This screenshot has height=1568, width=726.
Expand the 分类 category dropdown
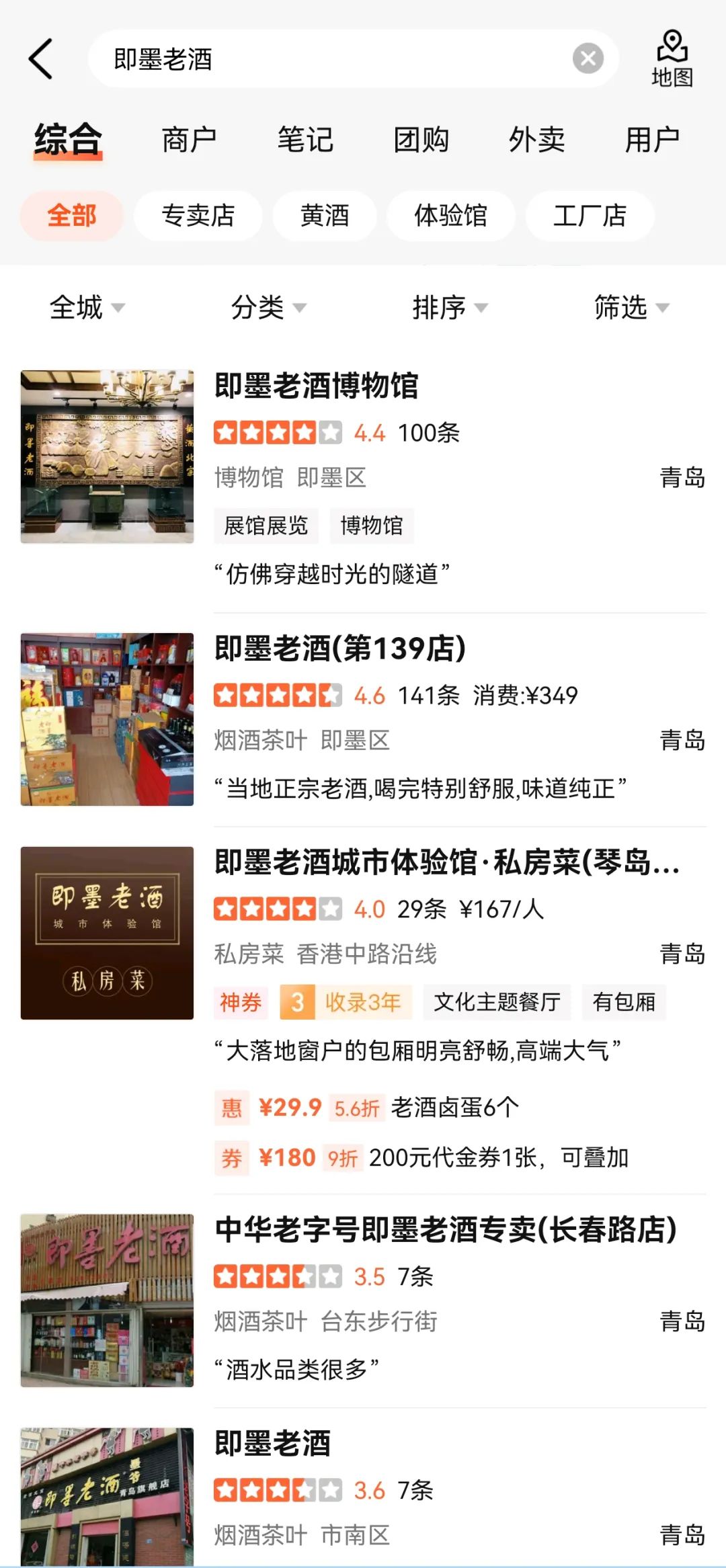269,309
